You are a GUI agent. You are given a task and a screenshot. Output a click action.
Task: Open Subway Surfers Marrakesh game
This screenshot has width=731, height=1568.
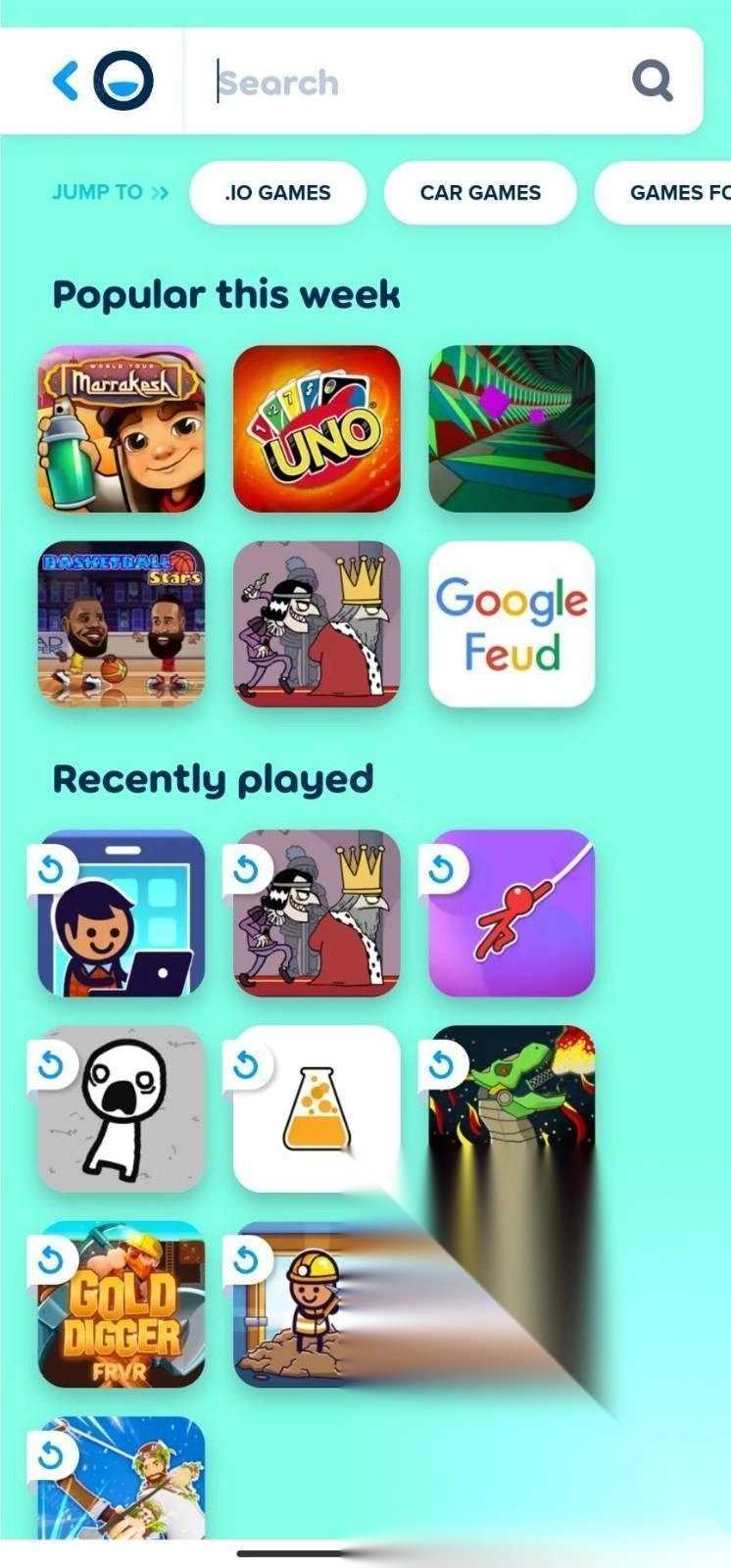click(122, 428)
